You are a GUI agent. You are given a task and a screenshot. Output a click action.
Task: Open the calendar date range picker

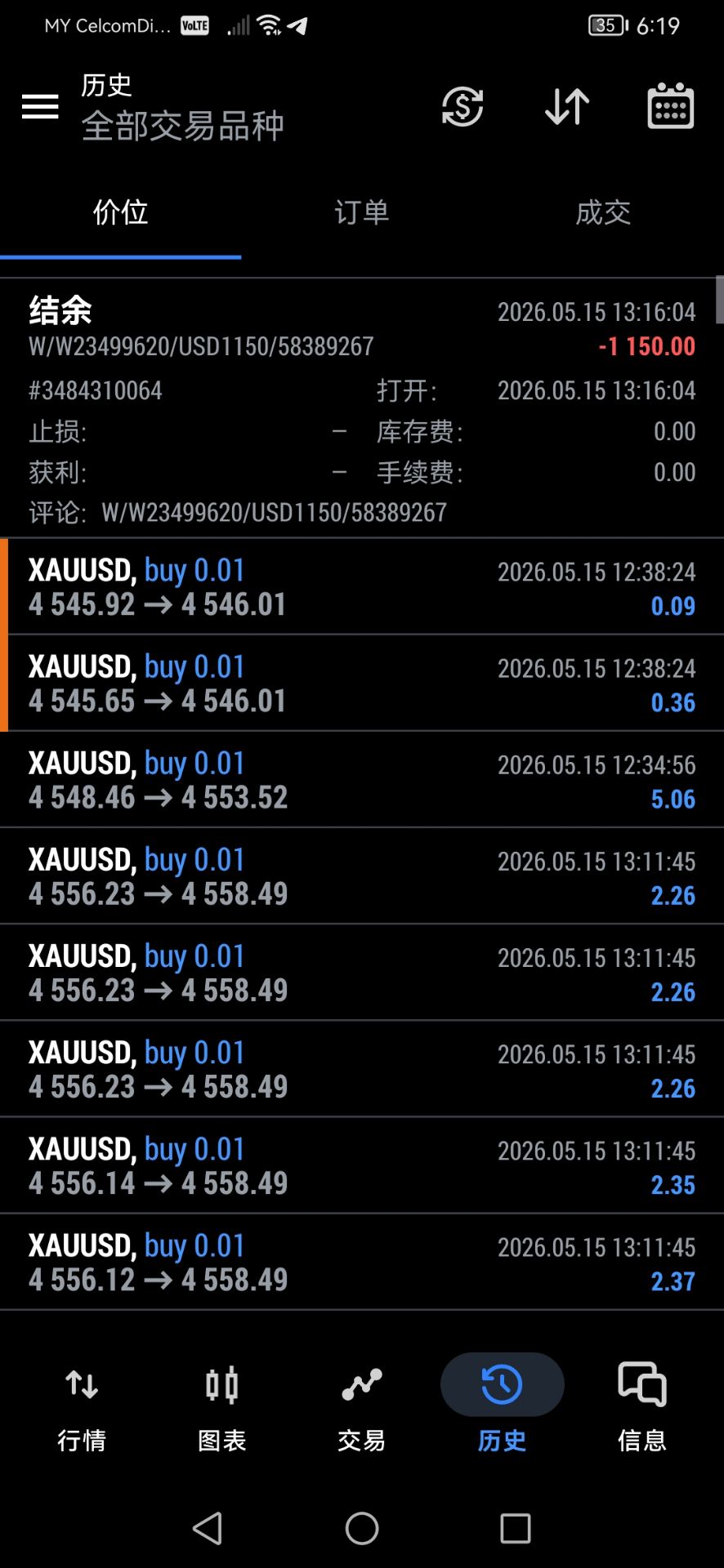671,106
